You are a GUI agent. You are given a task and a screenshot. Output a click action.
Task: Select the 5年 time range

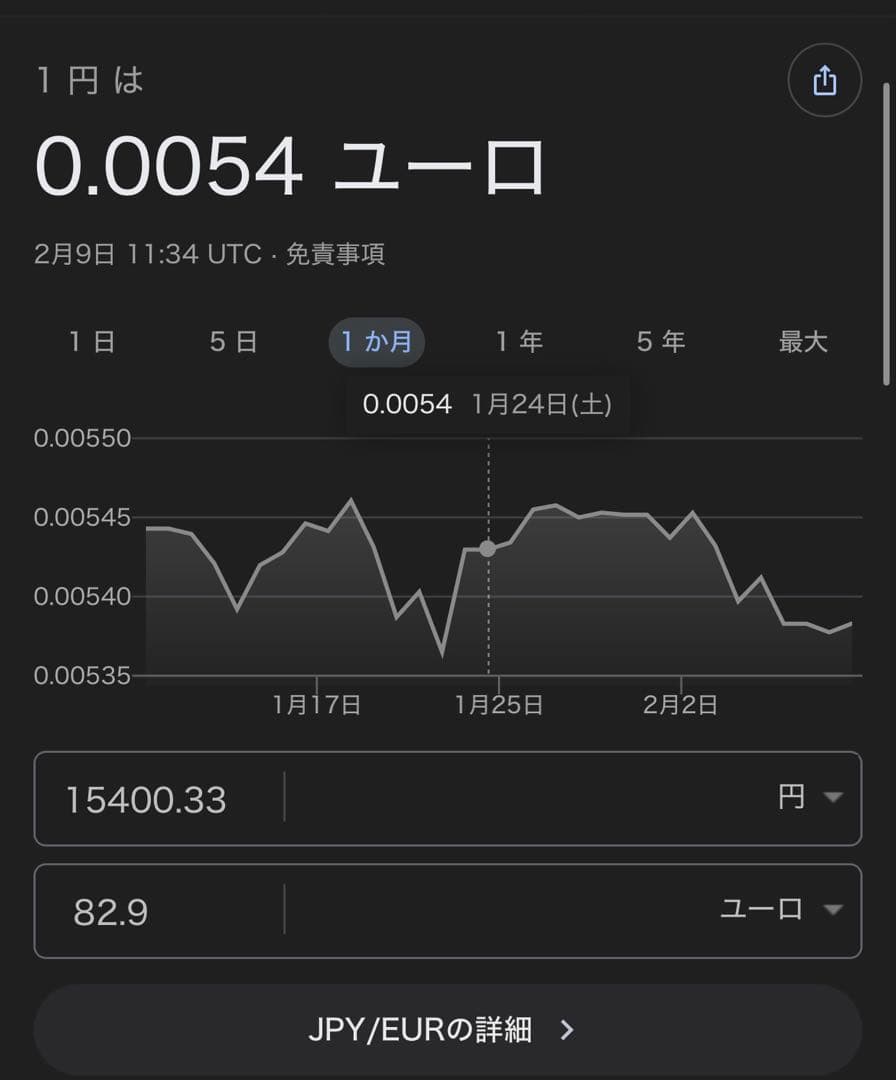660,341
